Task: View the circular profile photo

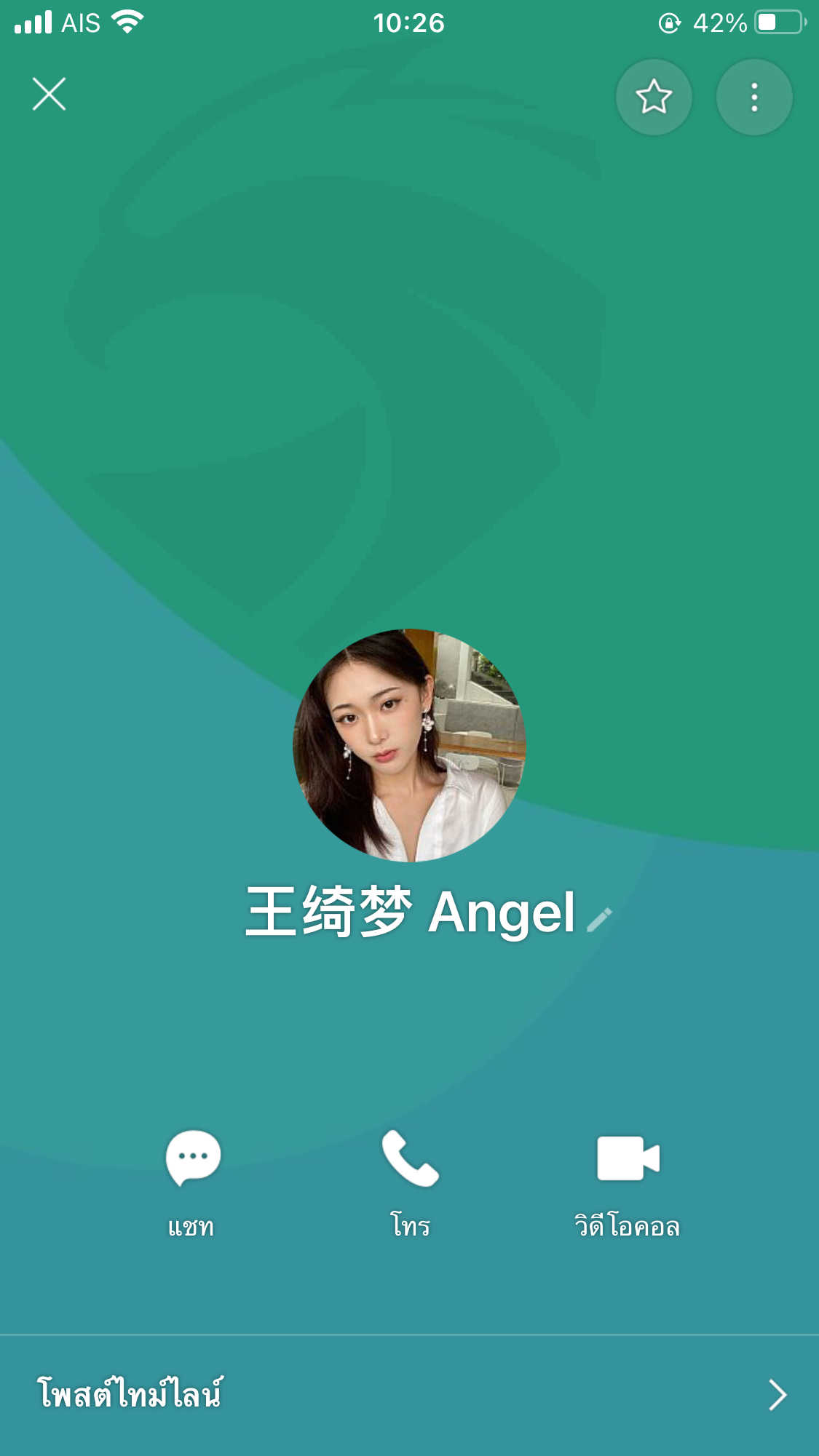Action: 409,745
